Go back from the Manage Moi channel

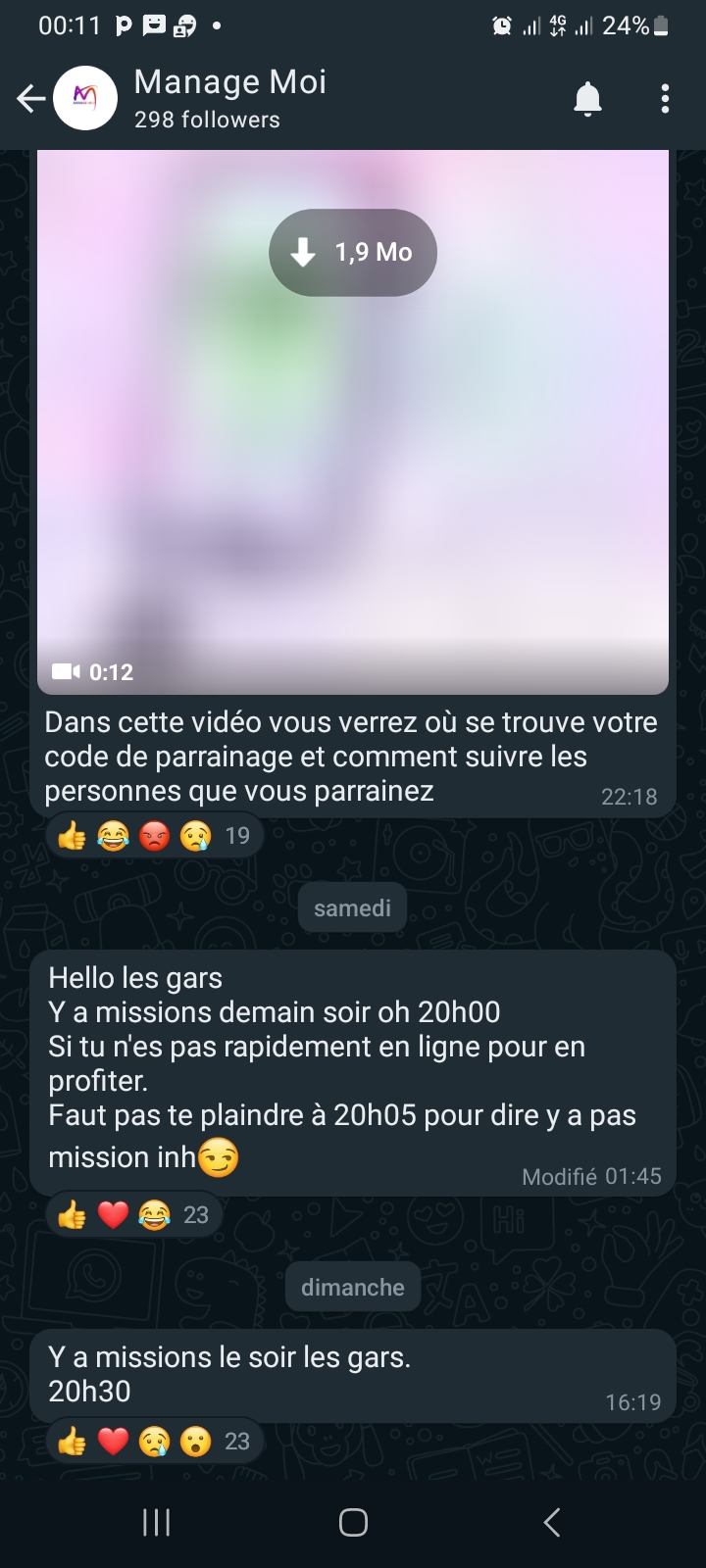point(31,98)
